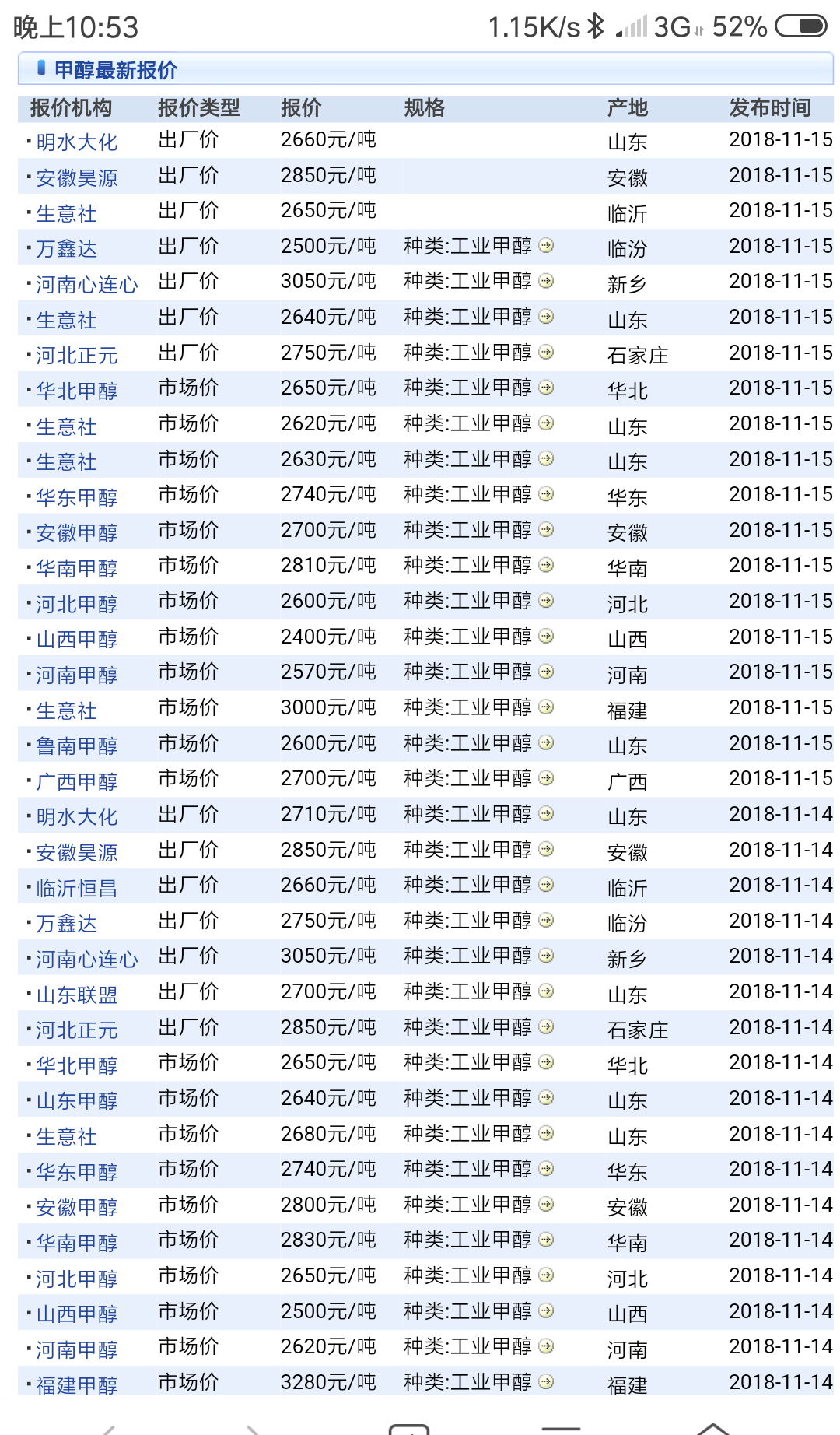Open 万鑫达 quote priced 2500元/吨
This screenshot has width=840, height=1435.
66,249
